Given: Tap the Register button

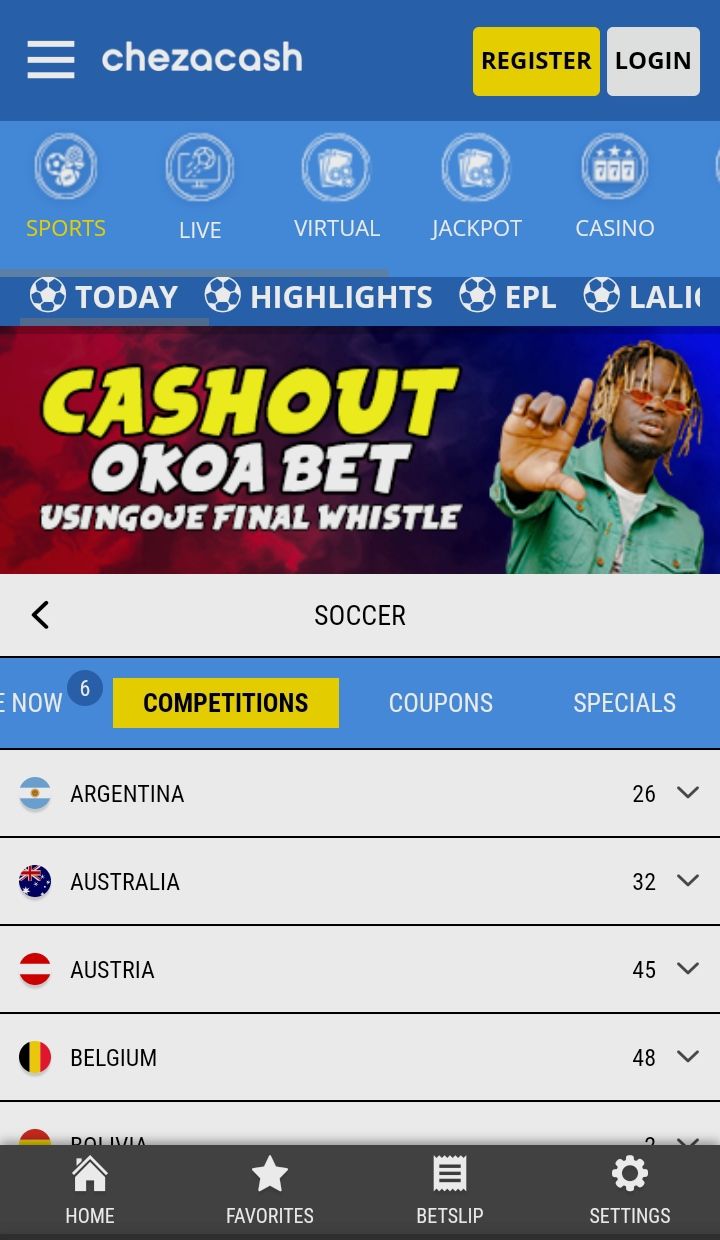Looking at the screenshot, I should 536,61.
